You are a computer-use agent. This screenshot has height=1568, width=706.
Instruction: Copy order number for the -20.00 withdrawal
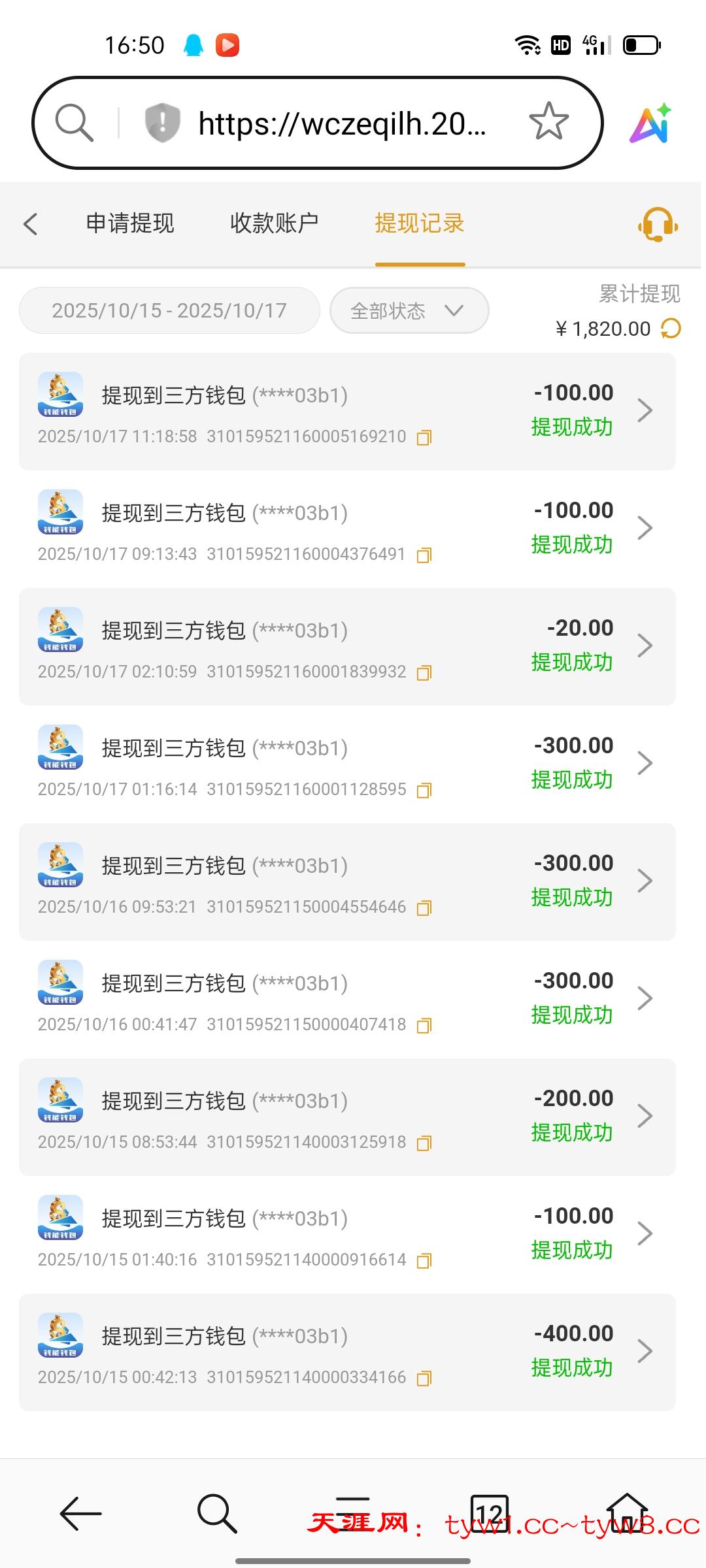[x=425, y=672]
